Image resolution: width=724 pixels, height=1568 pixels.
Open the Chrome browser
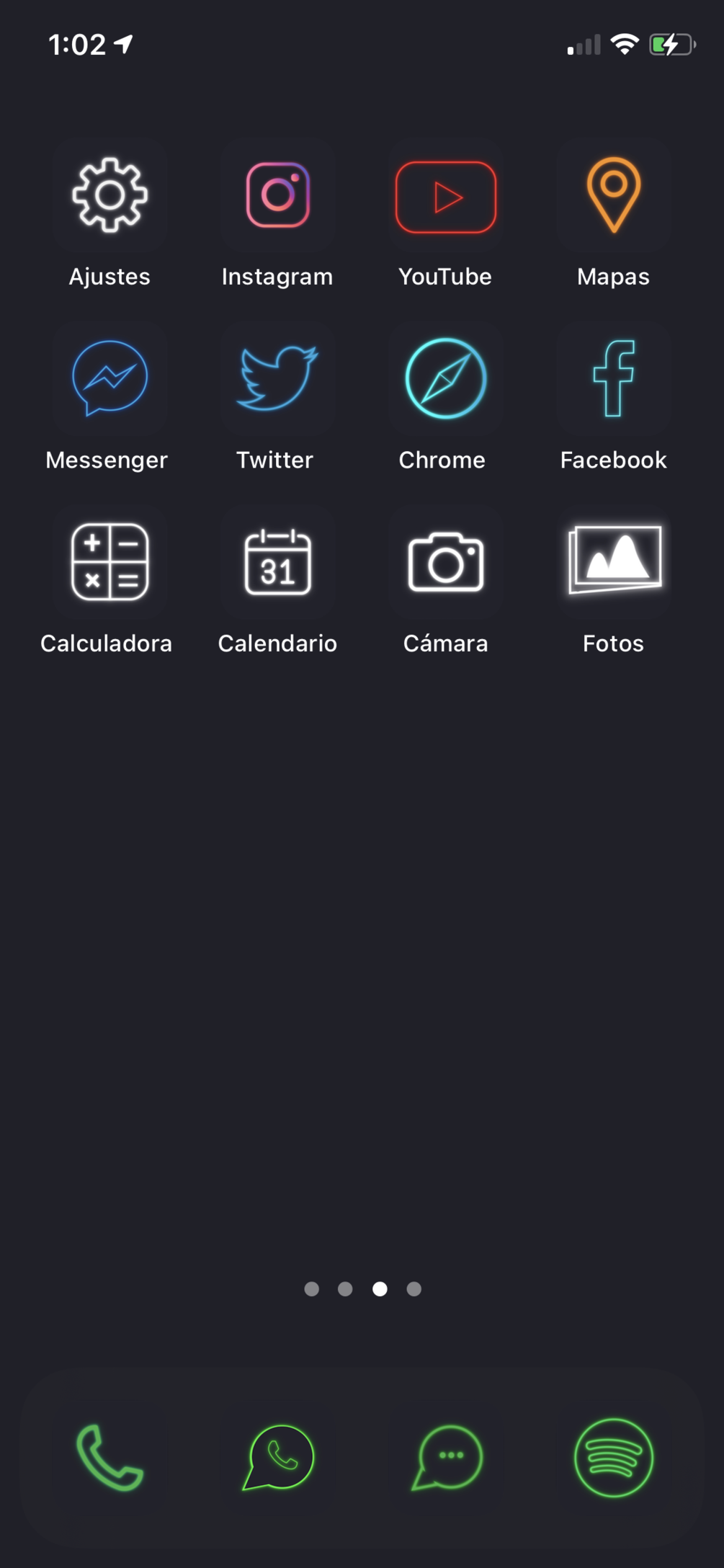pyautogui.click(x=445, y=378)
